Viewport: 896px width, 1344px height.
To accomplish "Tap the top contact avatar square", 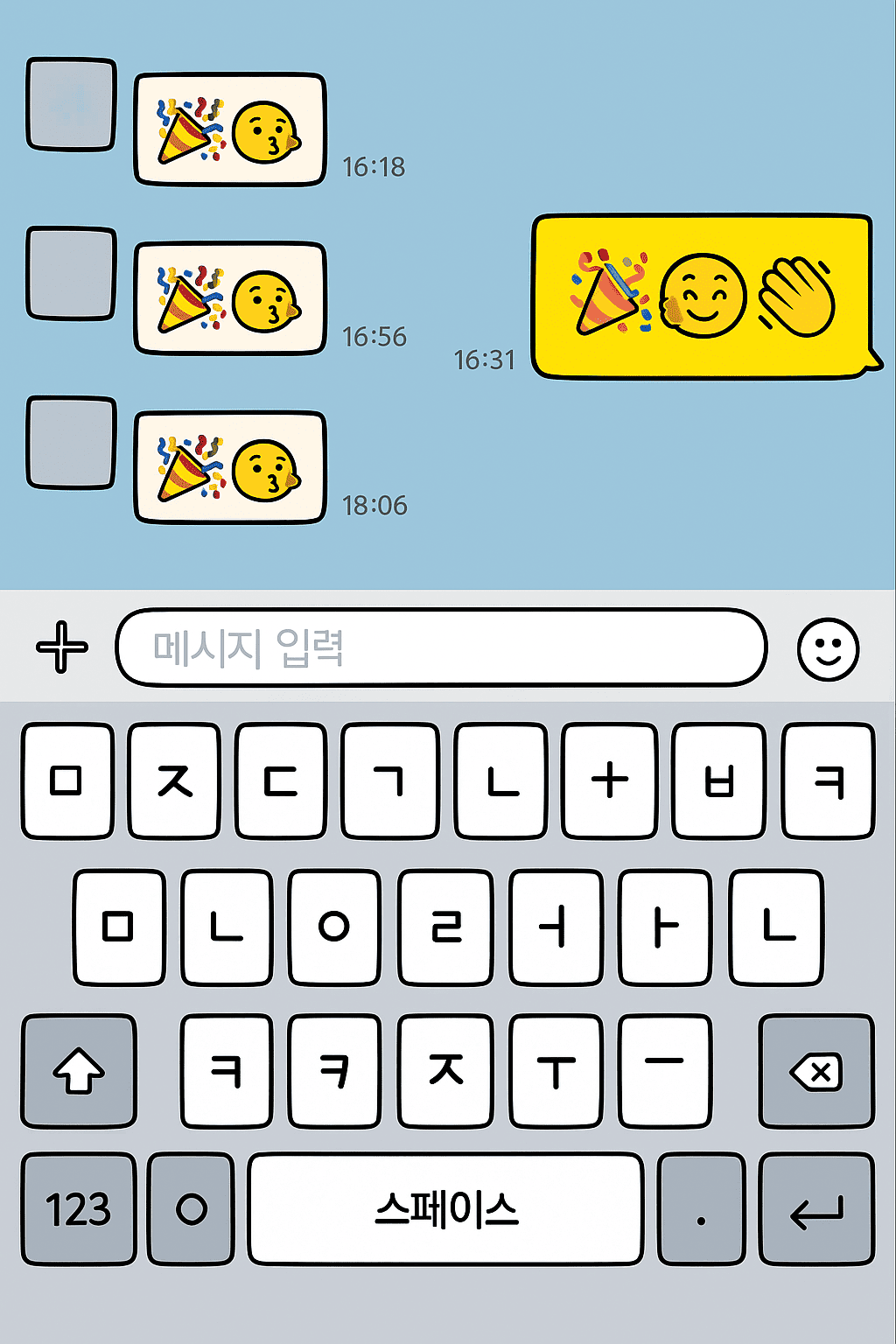I will point(69,103).
